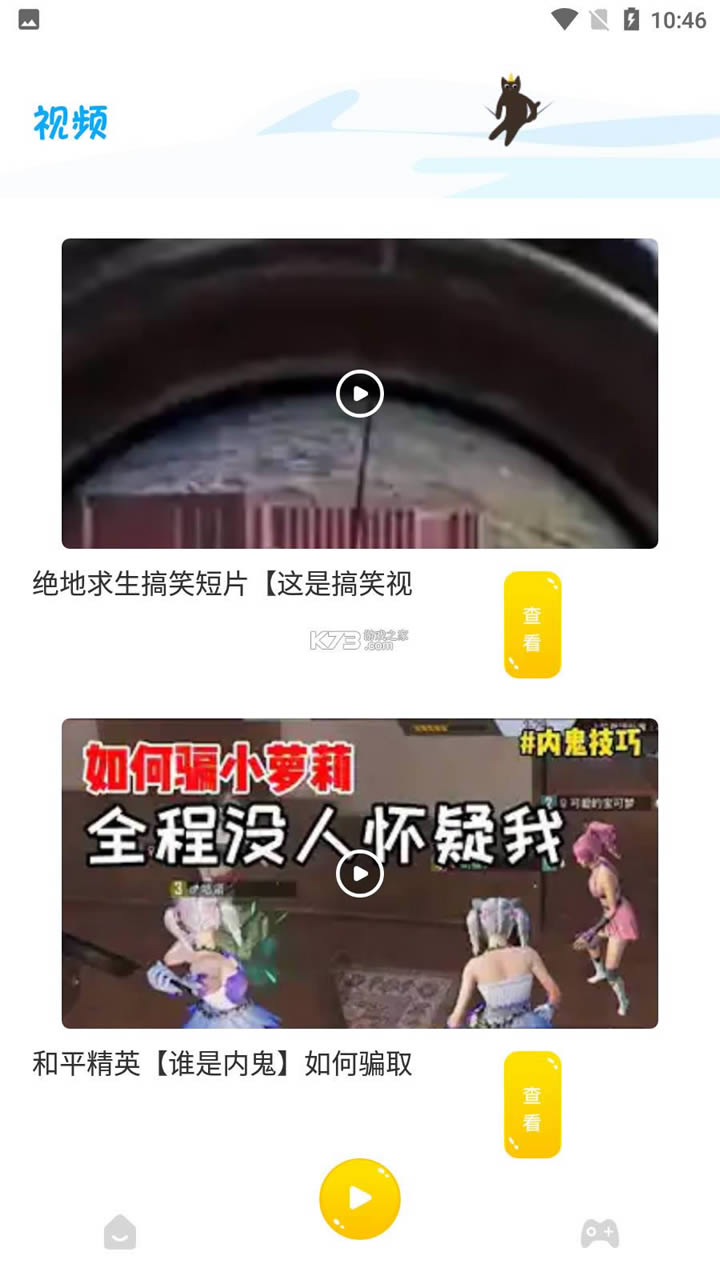Play the 和平精英【谁是内鬼】 video
The image size is (720, 1280).
pos(360,873)
